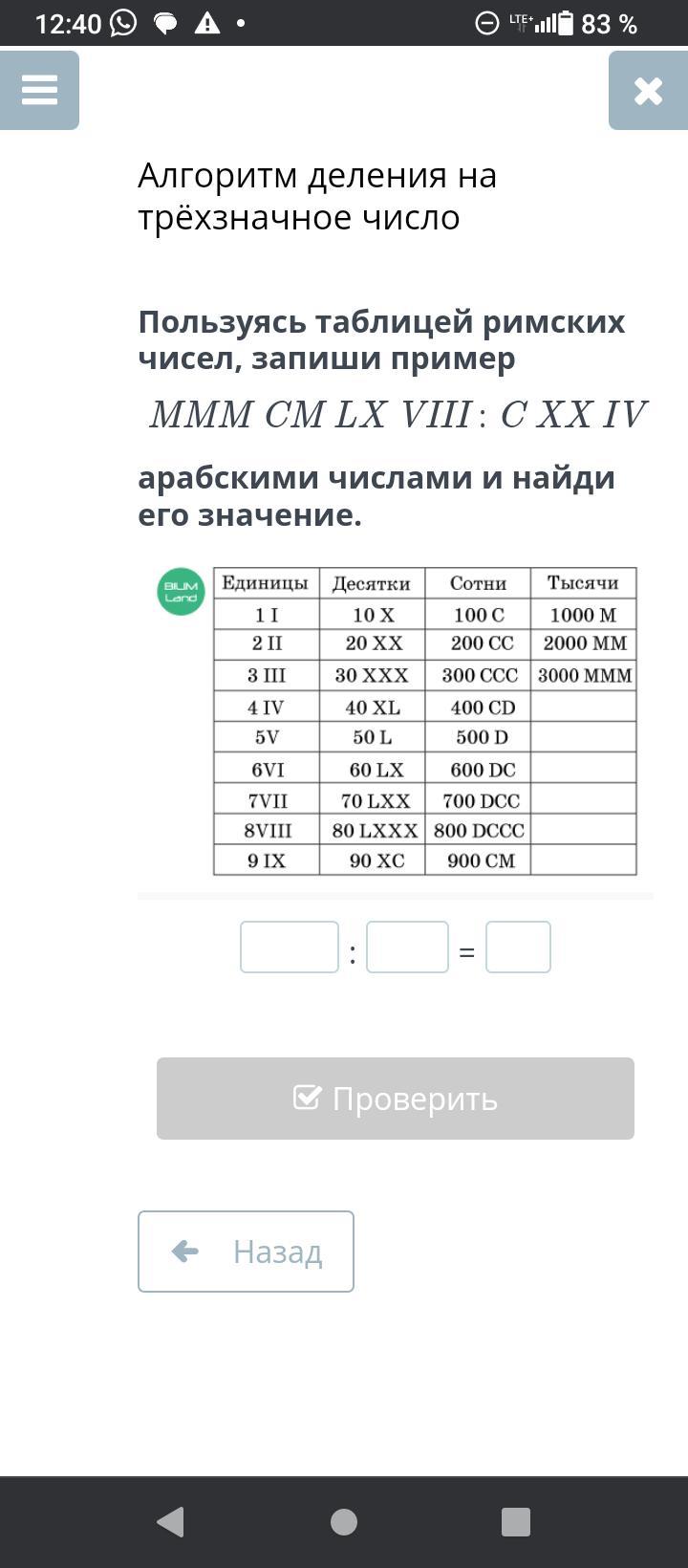
Task: Tap the dividend input box before the colon
Action: pyautogui.click(x=290, y=947)
